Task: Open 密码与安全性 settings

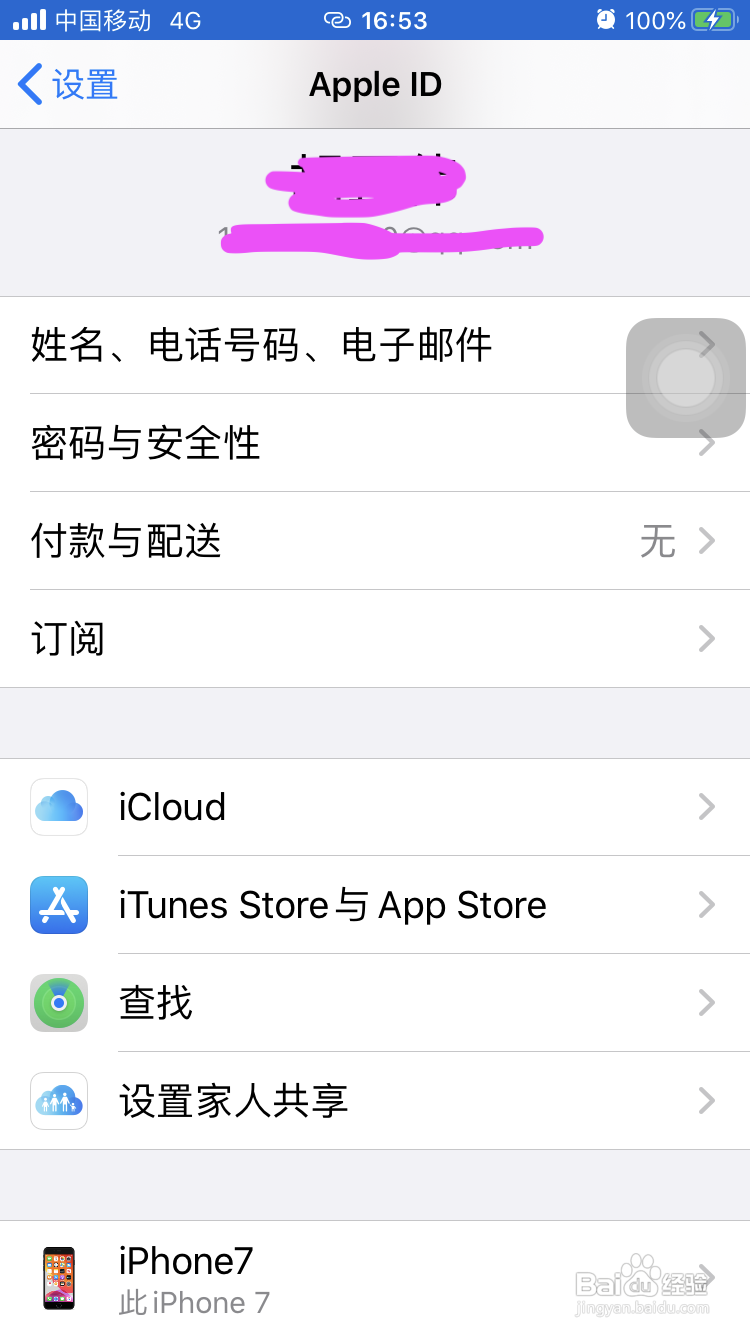Action: pyautogui.click(x=375, y=442)
